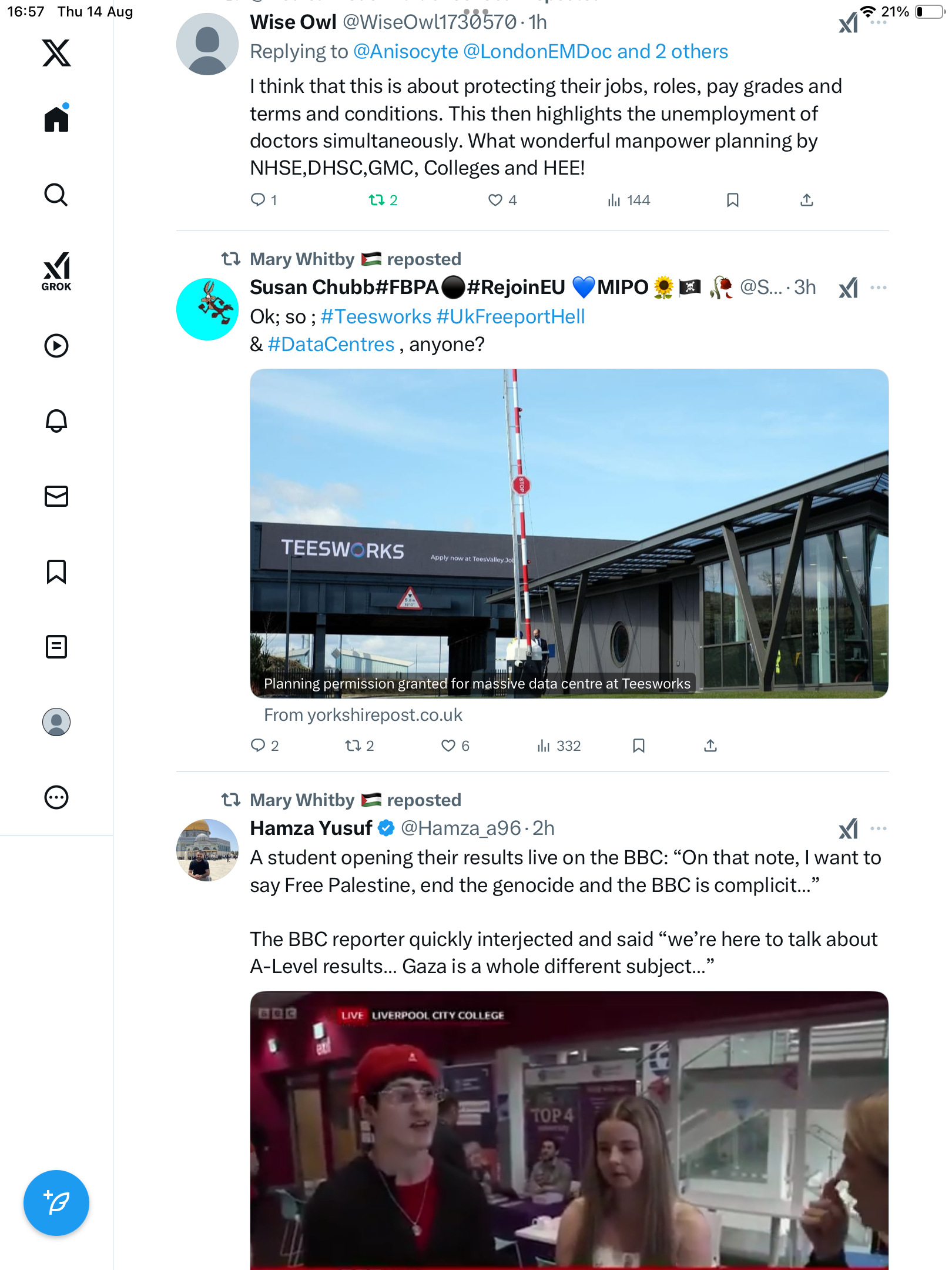Compose a new post
Screen dimensions: 952x1270
[x=56, y=1203]
